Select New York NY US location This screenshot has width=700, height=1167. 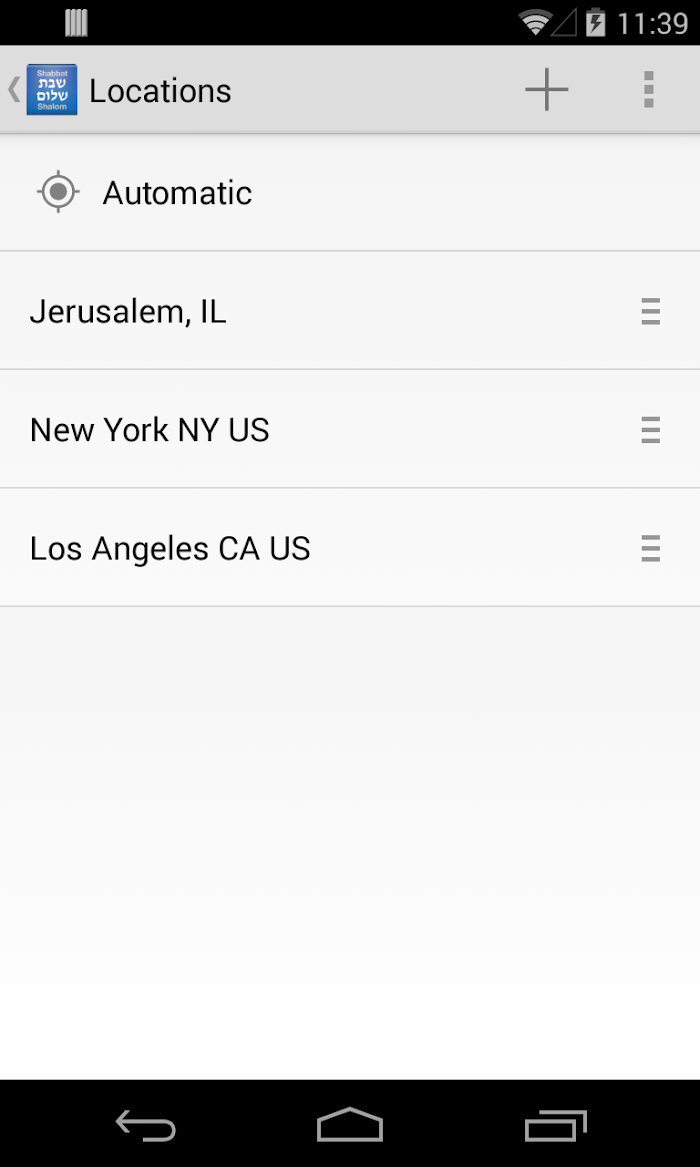pyautogui.click(x=350, y=429)
